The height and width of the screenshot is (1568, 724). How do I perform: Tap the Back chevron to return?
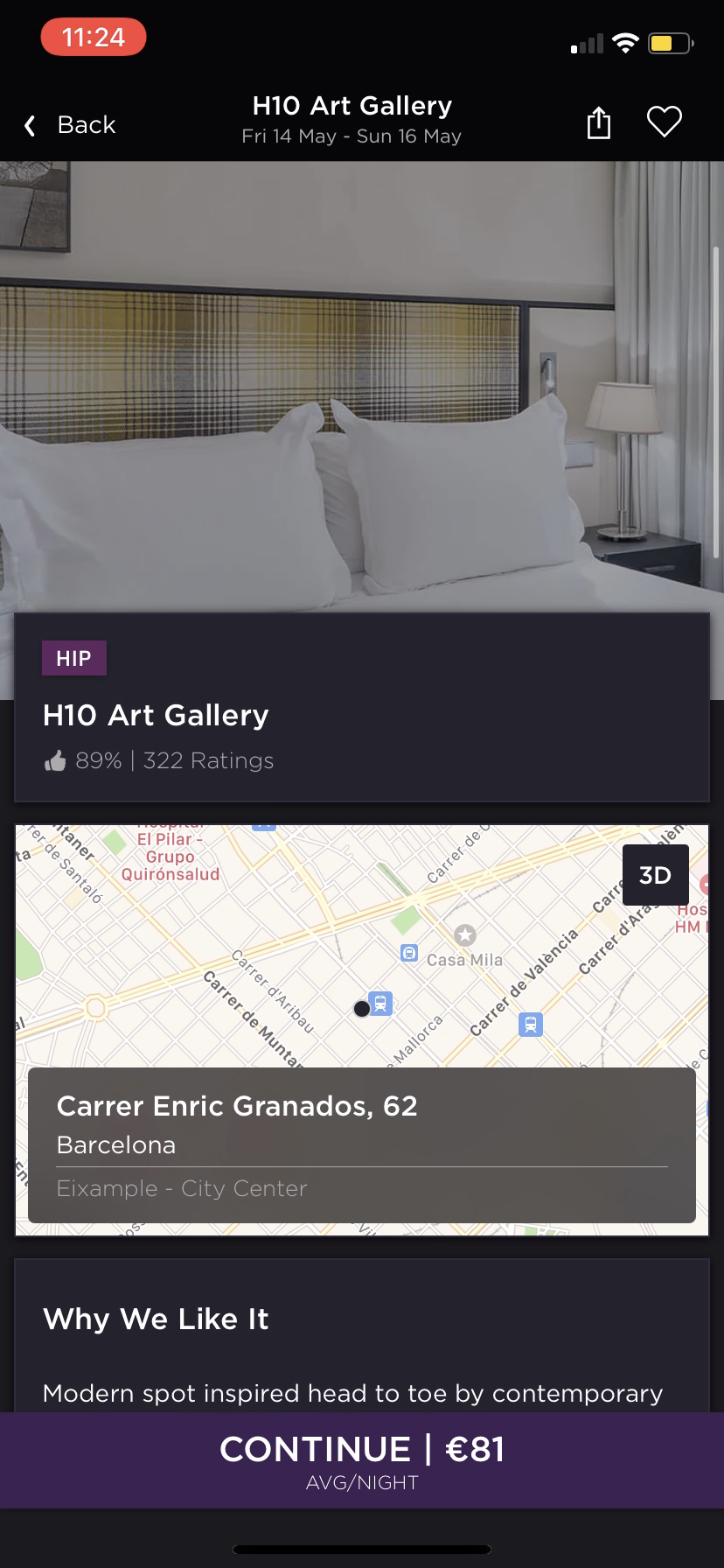click(30, 125)
